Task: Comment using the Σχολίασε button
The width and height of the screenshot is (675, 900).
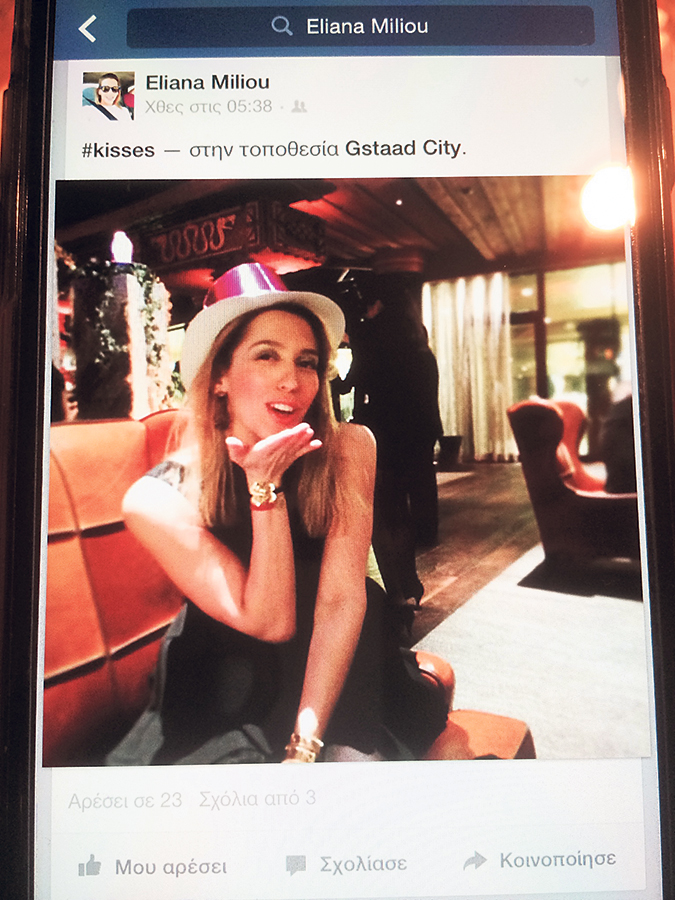Action: coord(346,864)
